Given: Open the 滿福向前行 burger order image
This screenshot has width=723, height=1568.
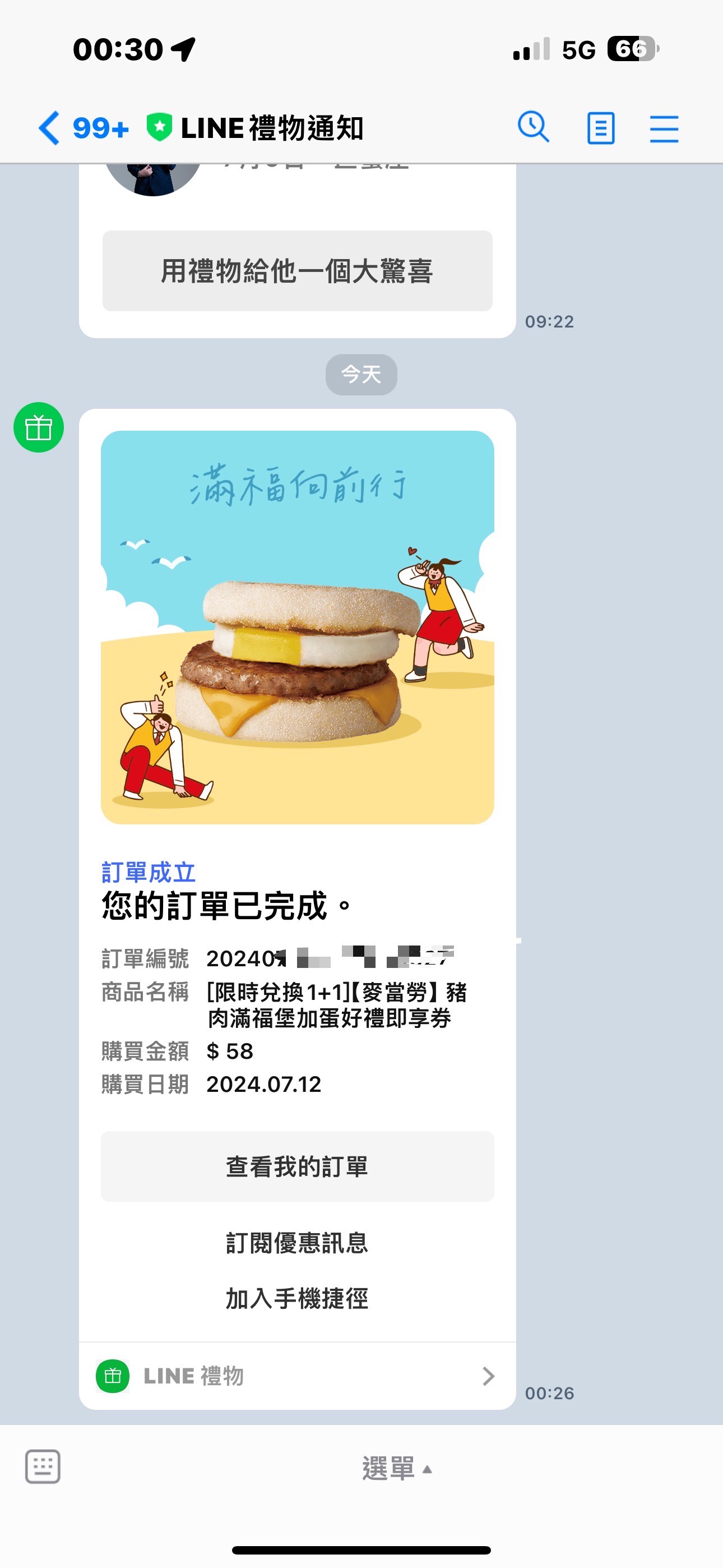Looking at the screenshot, I should [297, 627].
